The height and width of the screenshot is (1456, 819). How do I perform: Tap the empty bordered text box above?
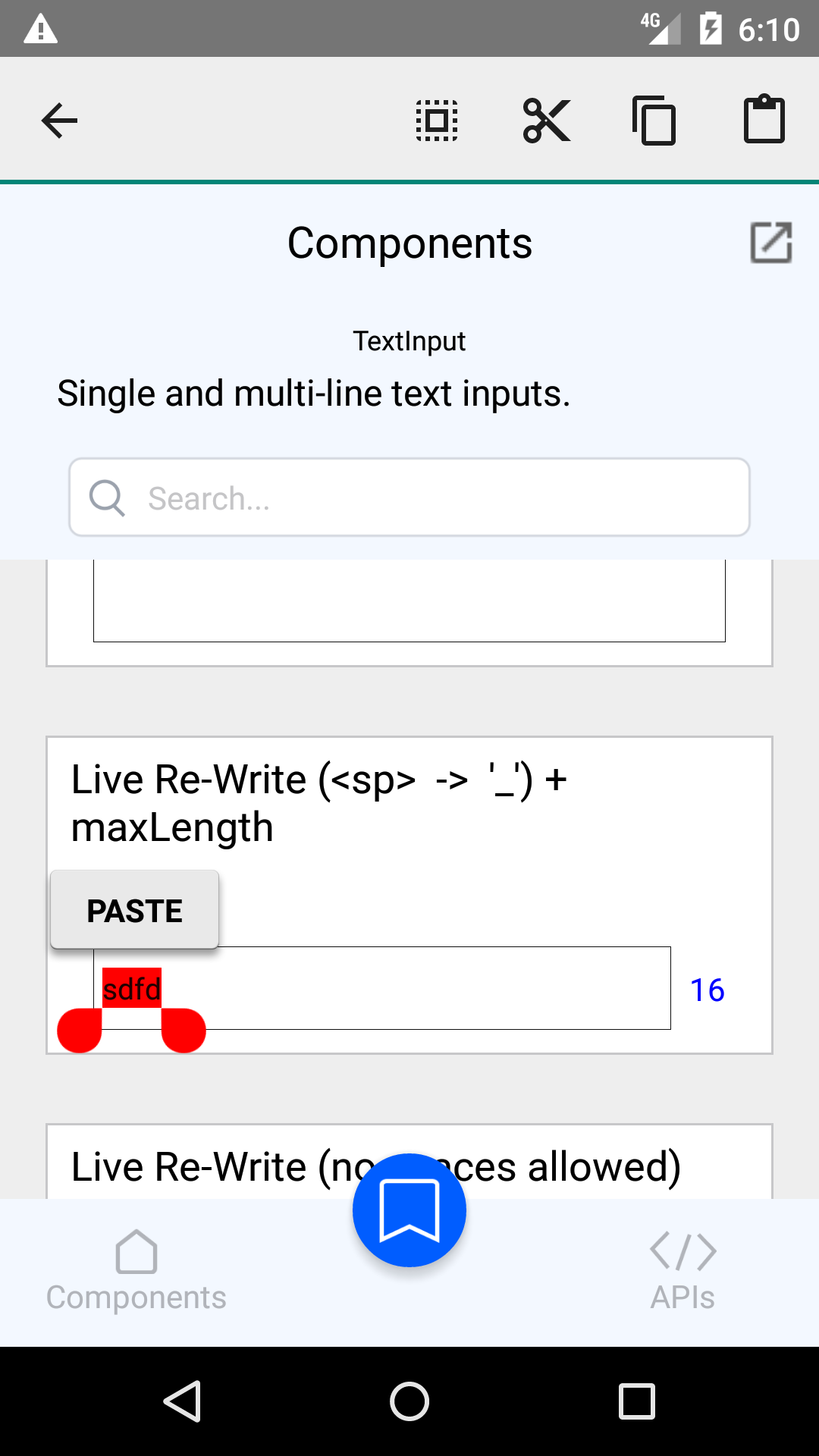(409, 601)
